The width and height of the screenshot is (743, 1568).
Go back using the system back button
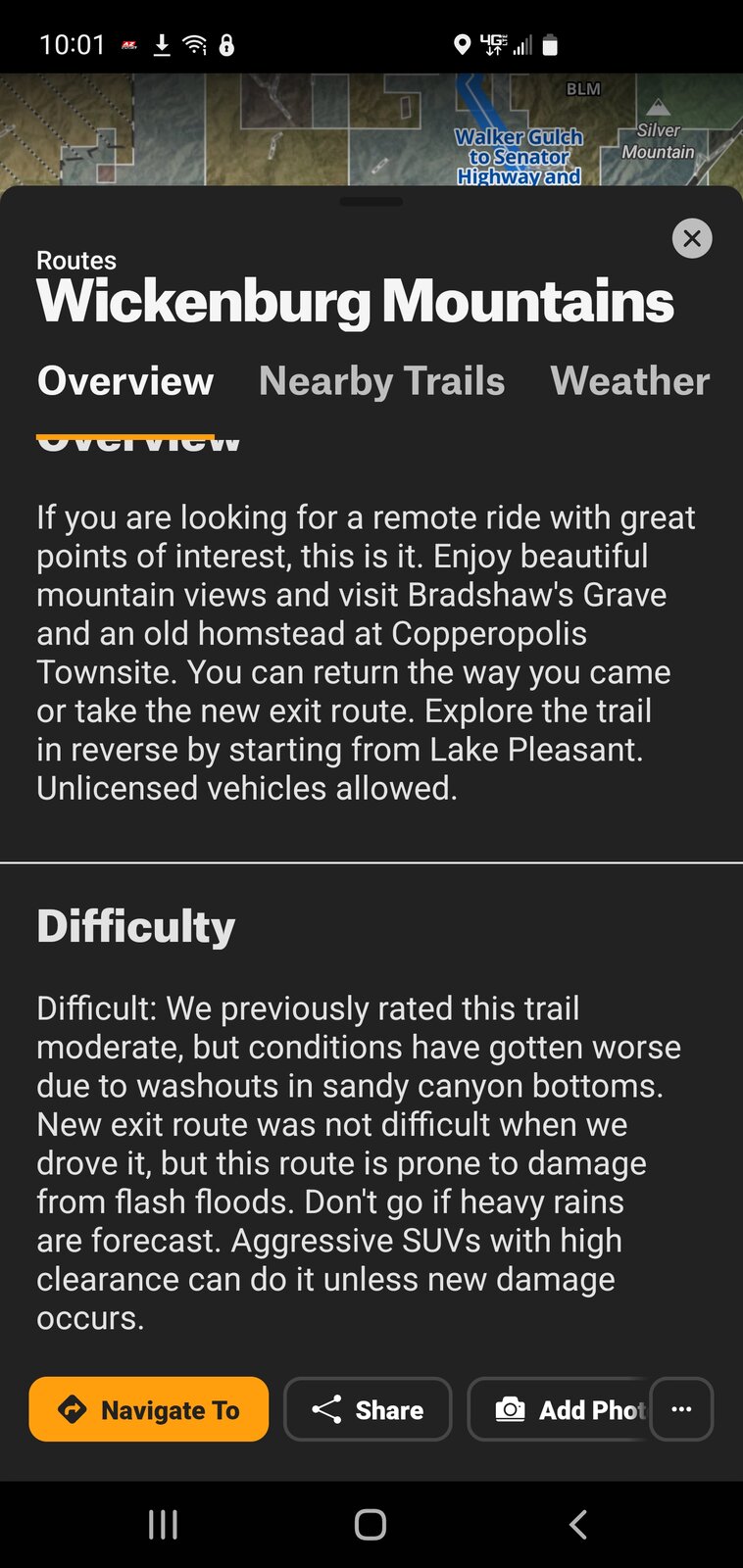578,1524
